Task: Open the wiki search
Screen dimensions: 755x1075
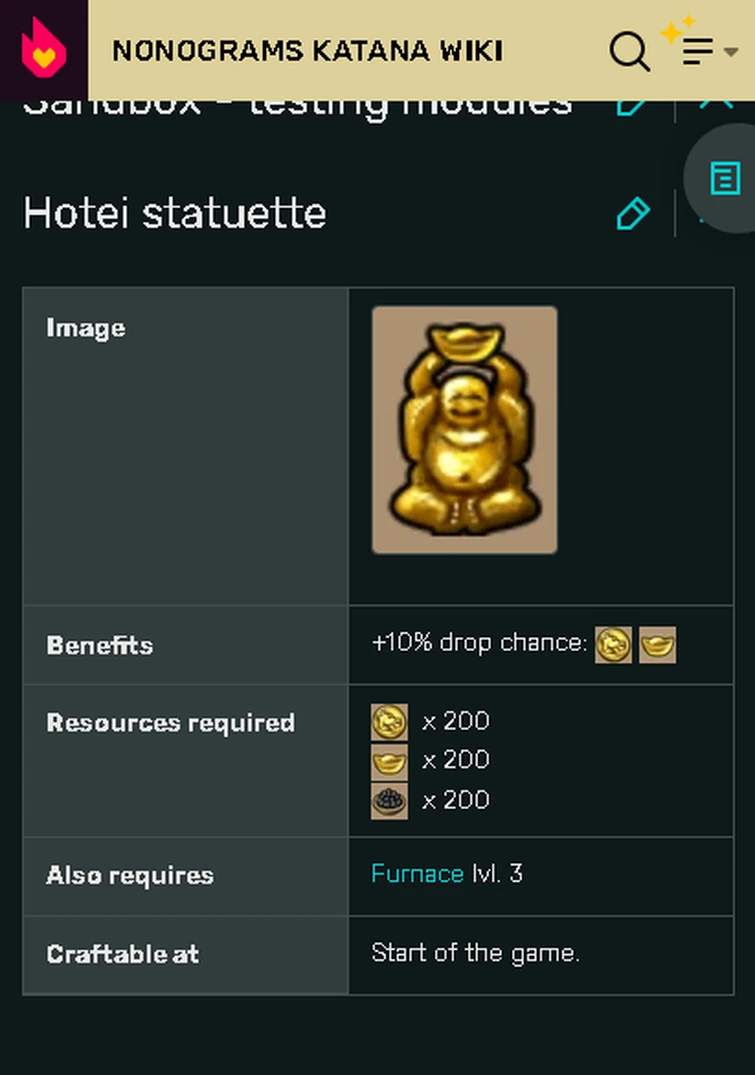Action: point(629,50)
